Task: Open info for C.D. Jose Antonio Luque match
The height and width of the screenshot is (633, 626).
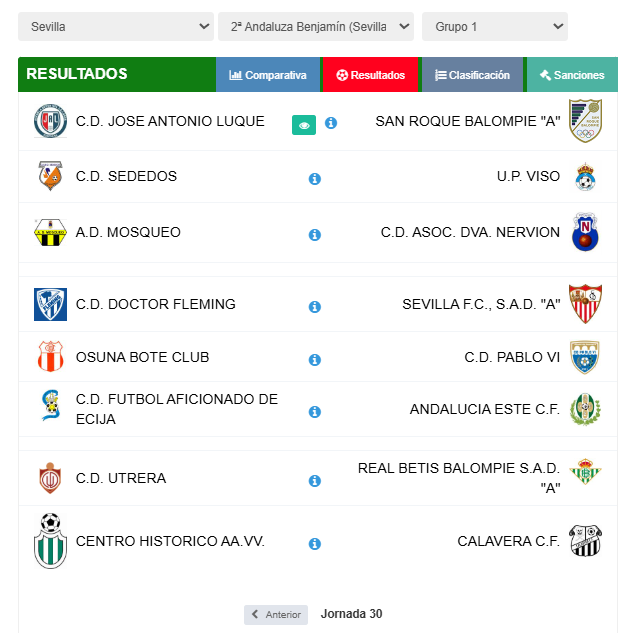Action: [331, 123]
